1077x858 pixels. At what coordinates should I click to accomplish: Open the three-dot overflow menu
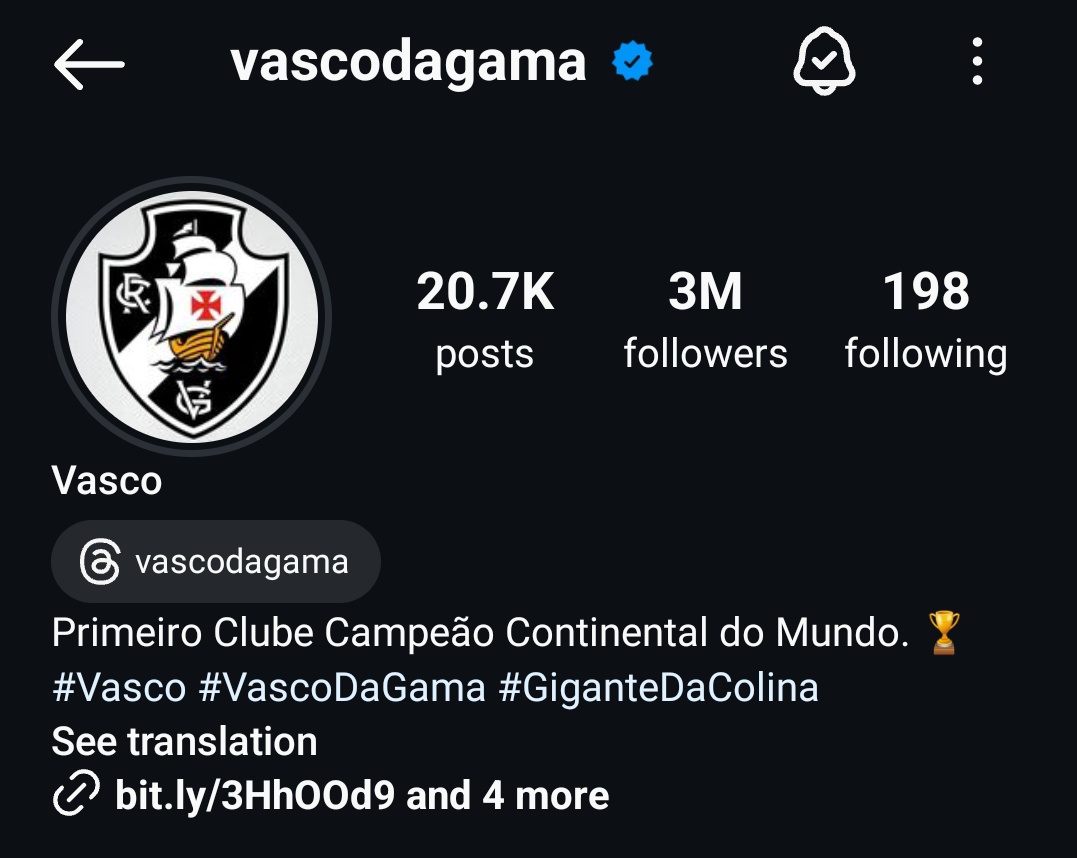tap(977, 63)
